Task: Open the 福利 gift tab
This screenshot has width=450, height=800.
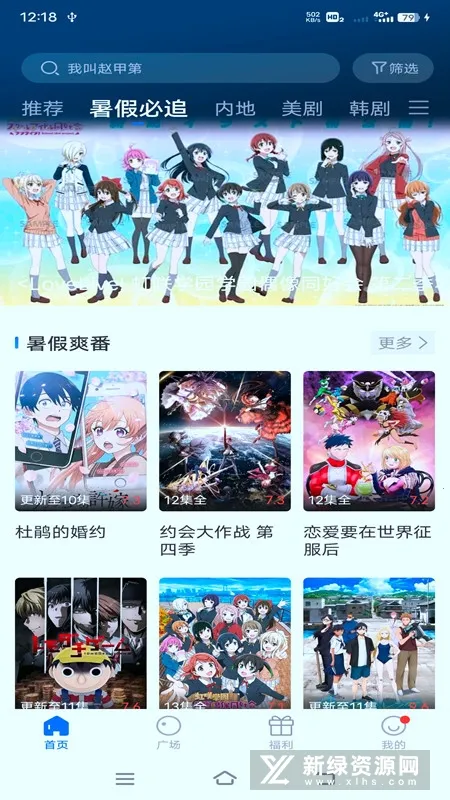Action: pos(281,733)
